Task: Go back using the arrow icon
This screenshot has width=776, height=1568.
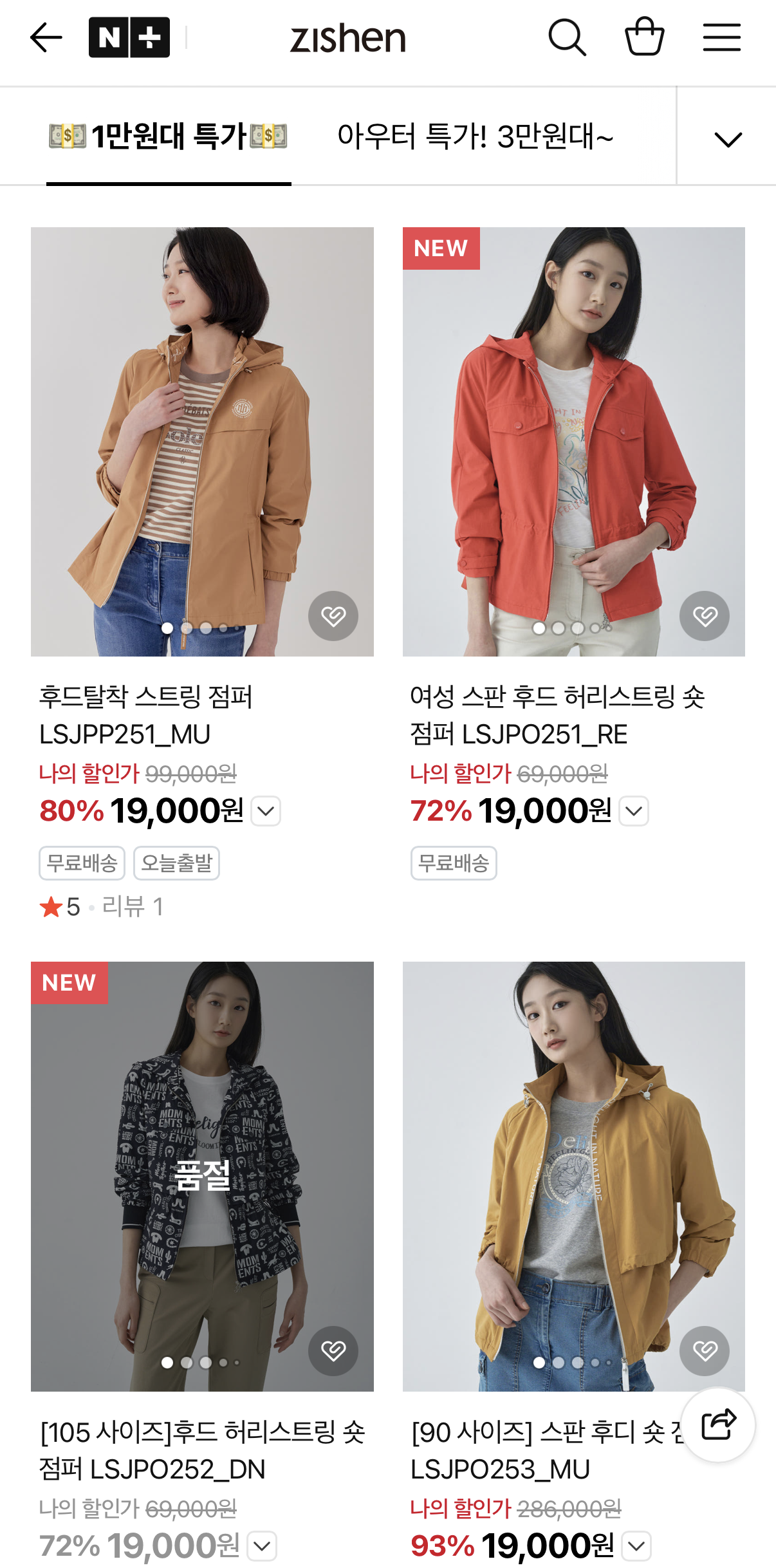Action: click(x=46, y=37)
